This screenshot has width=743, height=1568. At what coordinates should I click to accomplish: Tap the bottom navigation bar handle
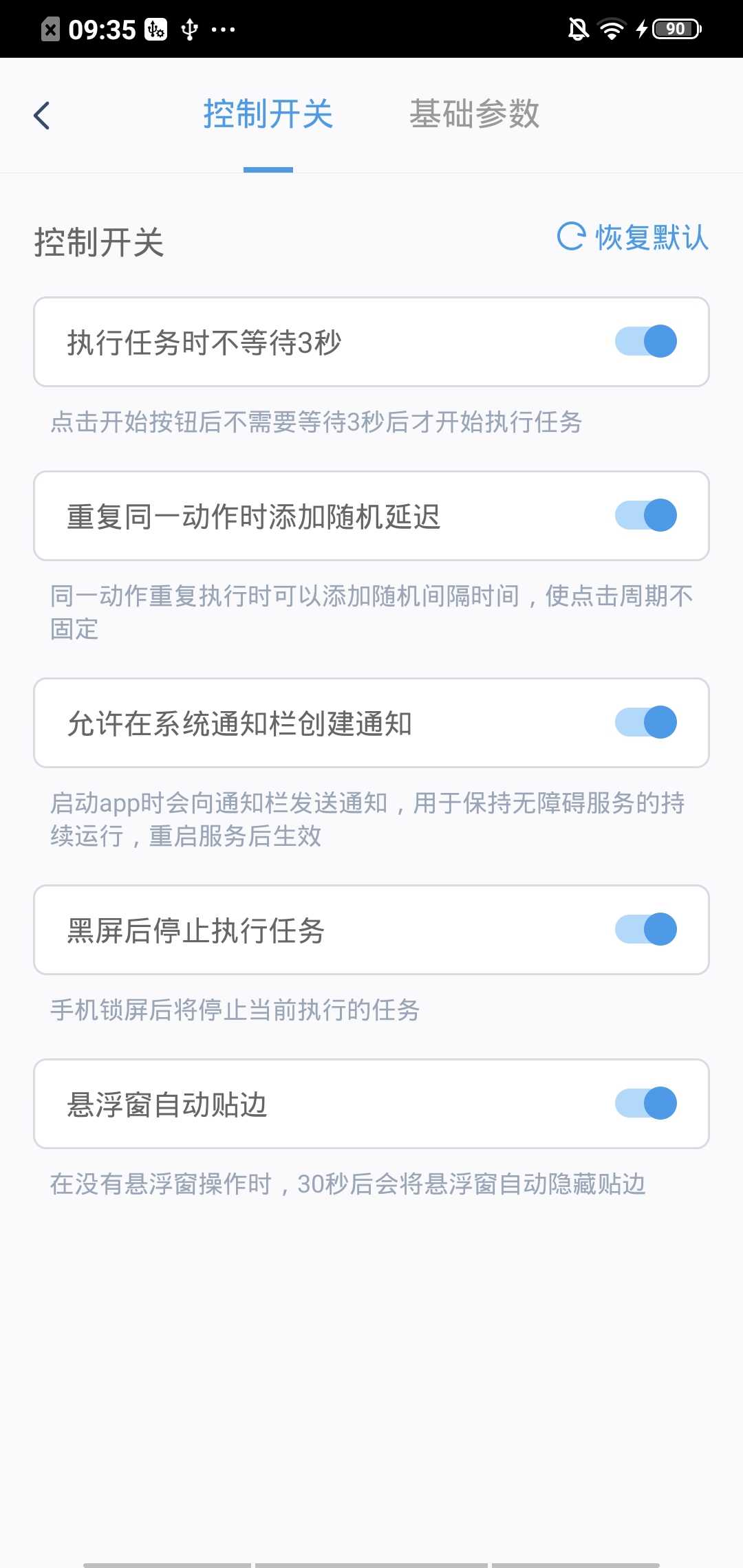click(371, 1561)
